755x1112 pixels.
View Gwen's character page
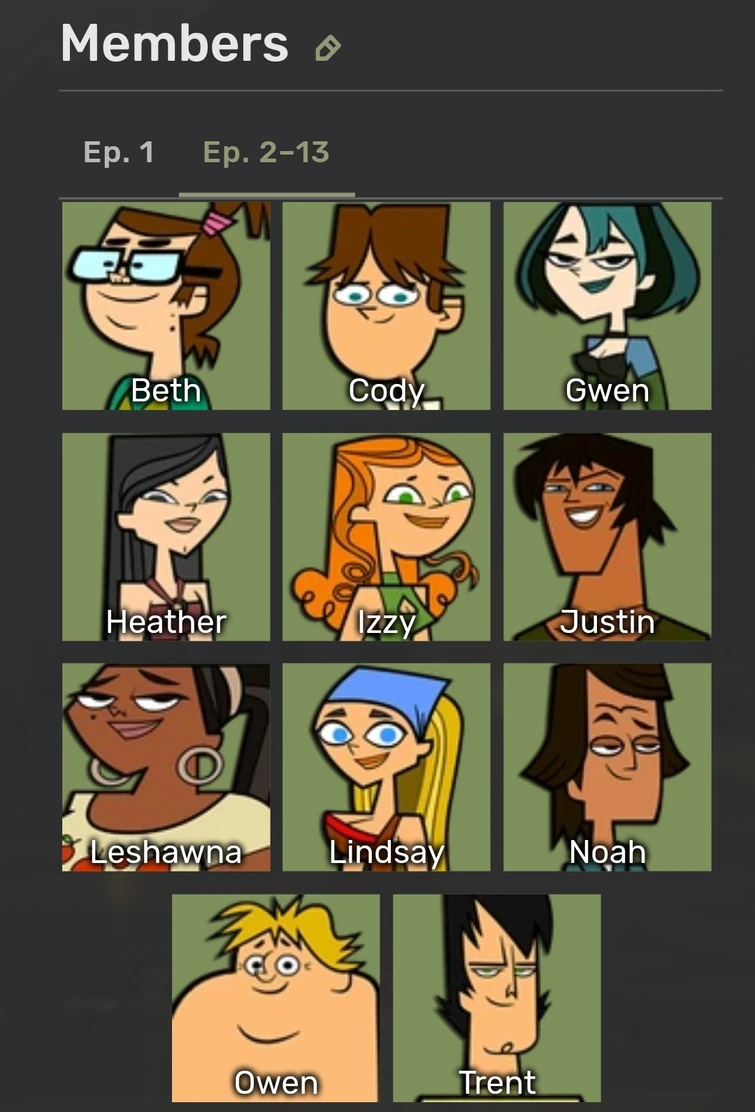point(607,306)
